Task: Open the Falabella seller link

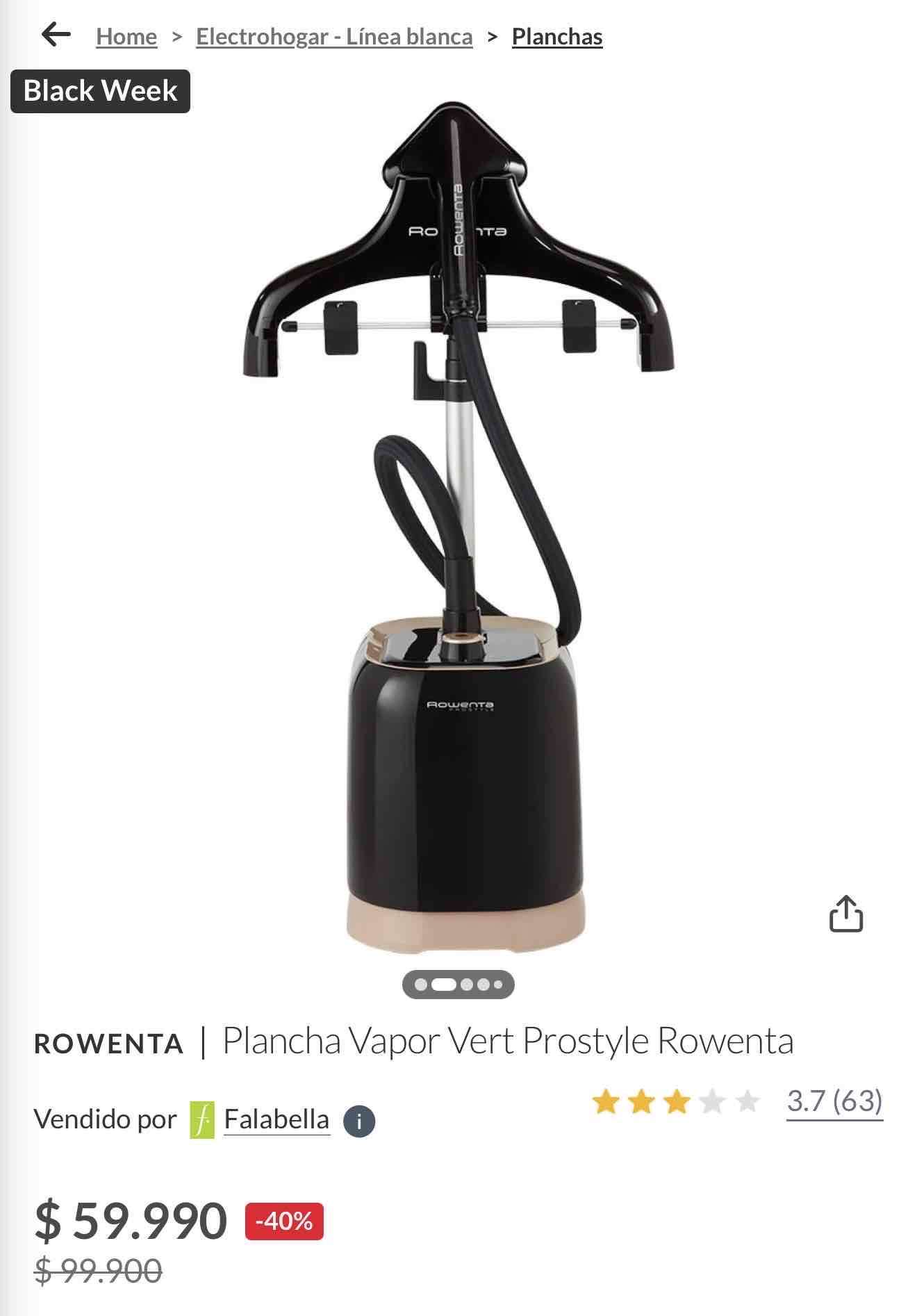Action: coord(276,1119)
